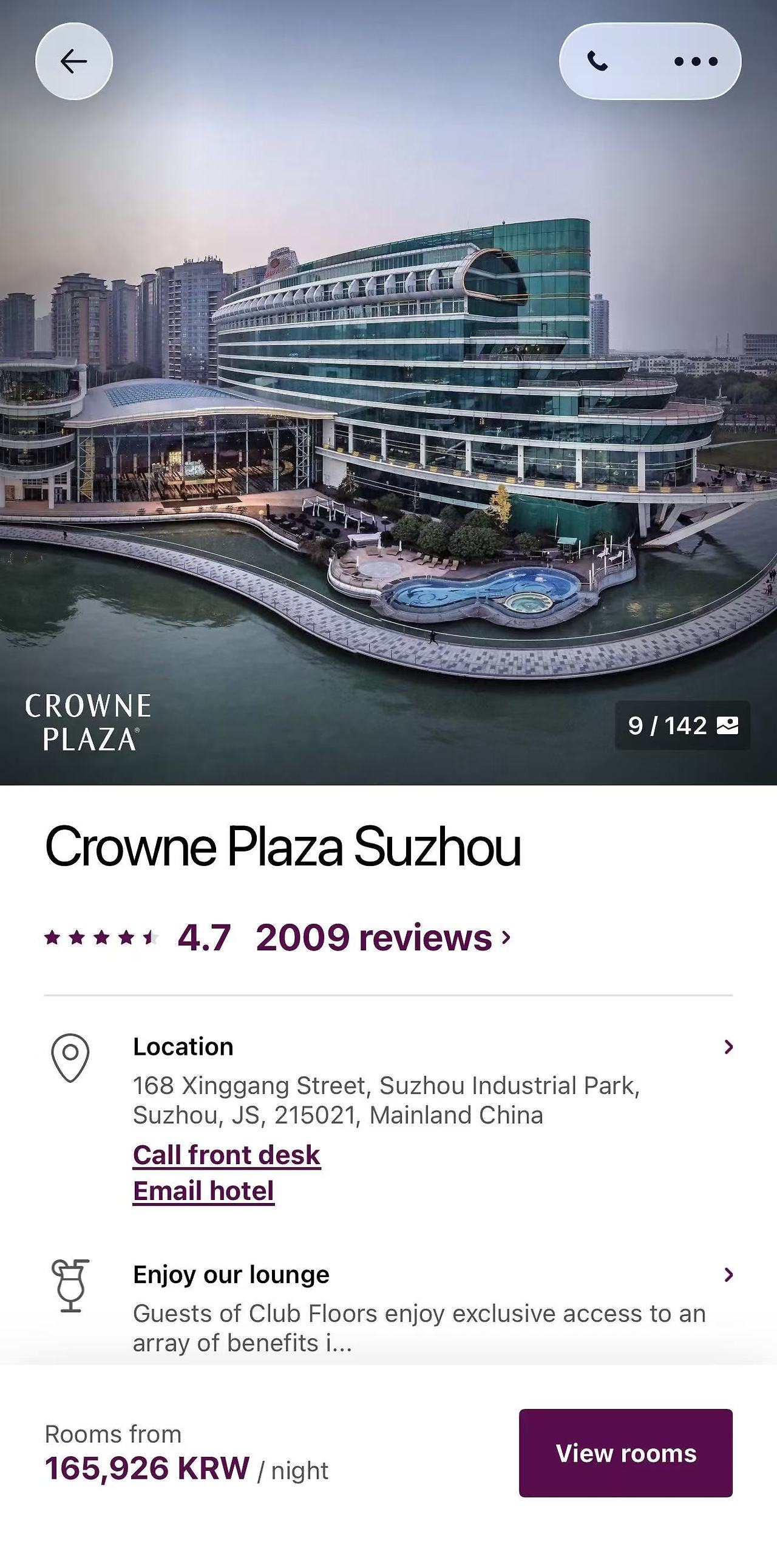Open the 9 / 142 photo gallery

click(x=682, y=726)
